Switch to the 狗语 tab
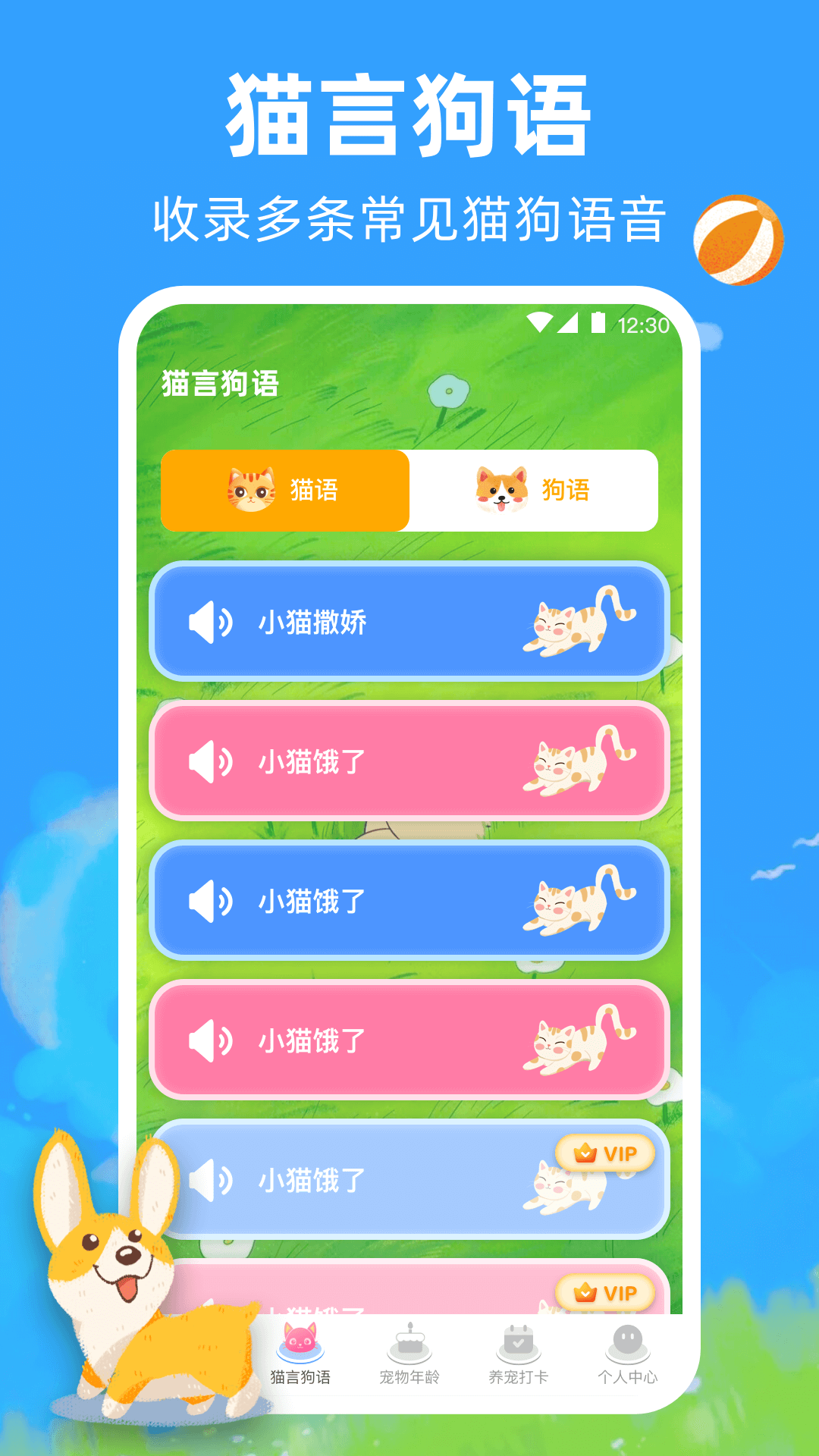Viewport: 819px width, 1456px height. [x=533, y=491]
